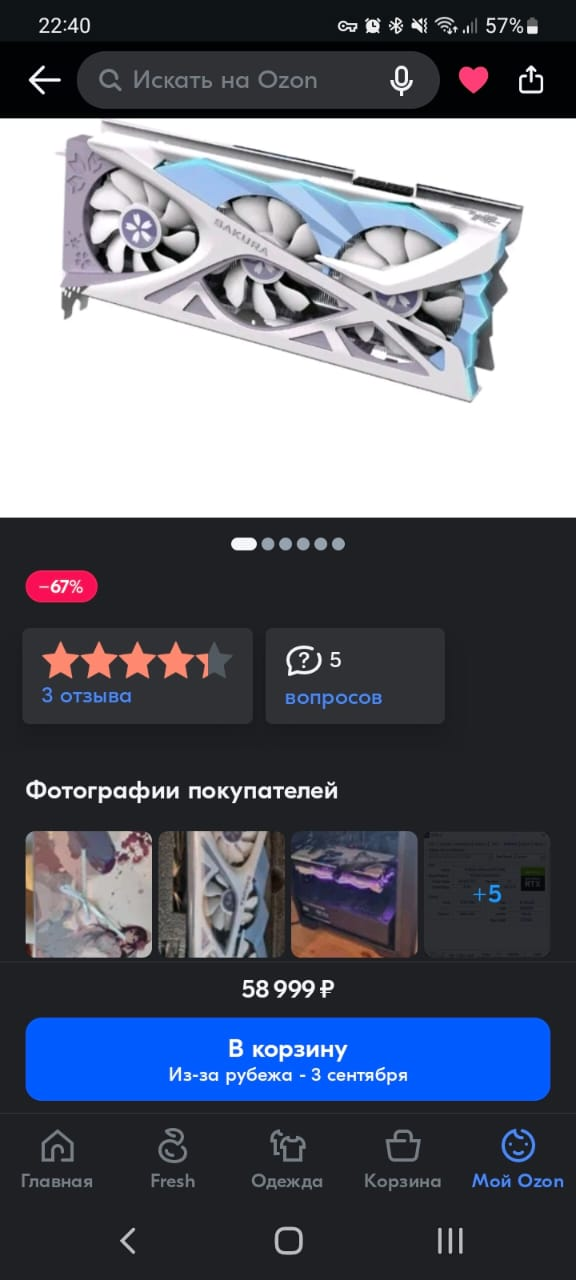Switch to the Одежда tab
Viewport: 576px width, 1280px height.
tap(287, 1160)
